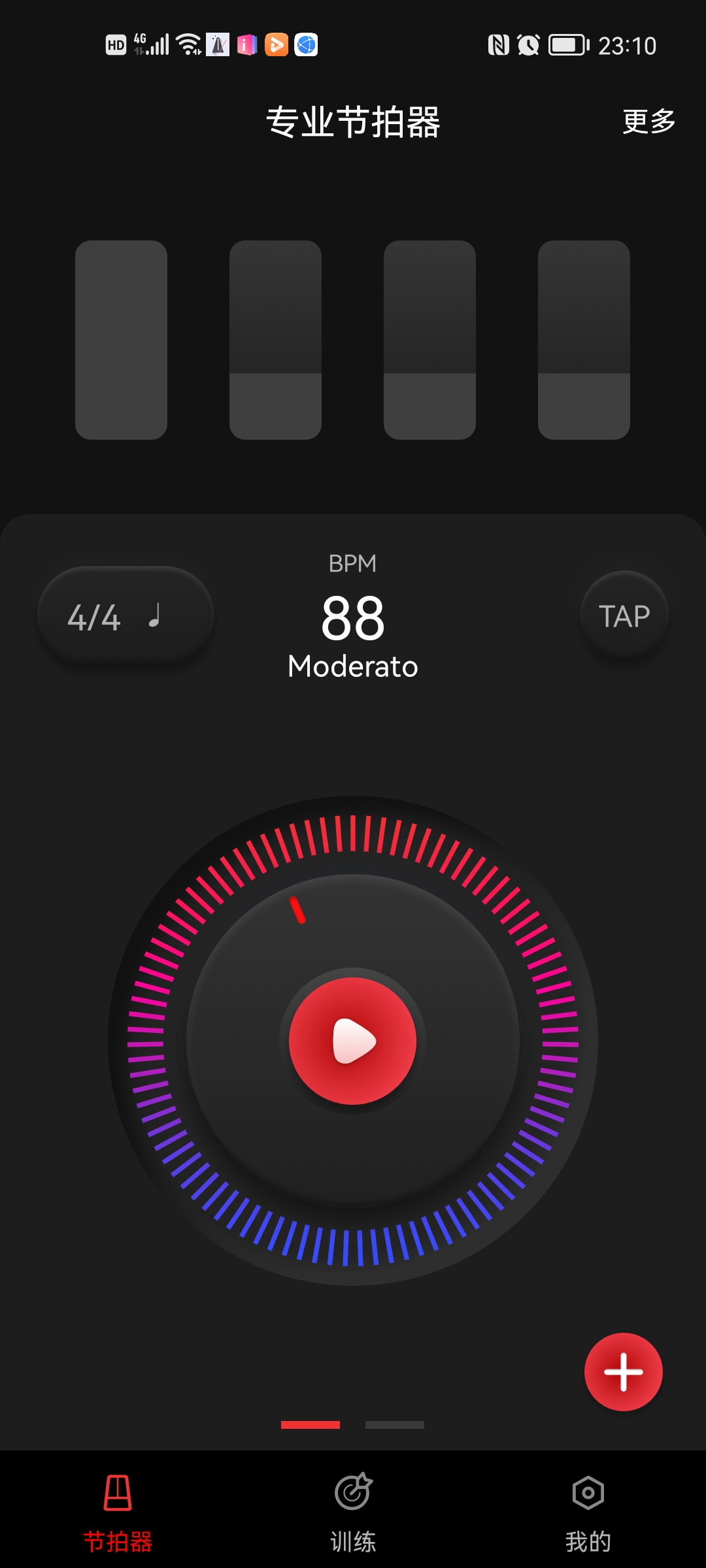
Task: Open the 更多 menu
Action: 648,122
